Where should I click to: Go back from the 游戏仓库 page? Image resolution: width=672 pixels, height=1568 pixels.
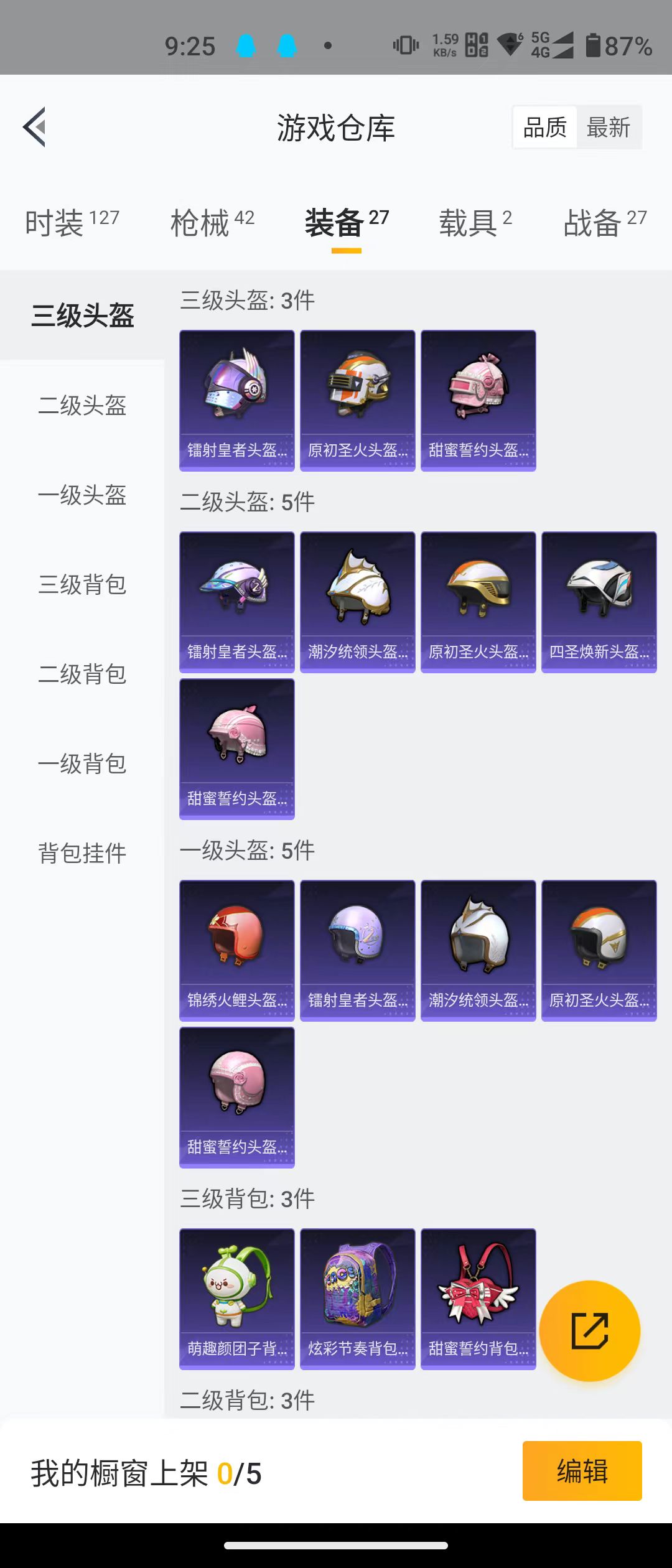click(x=35, y=128)
